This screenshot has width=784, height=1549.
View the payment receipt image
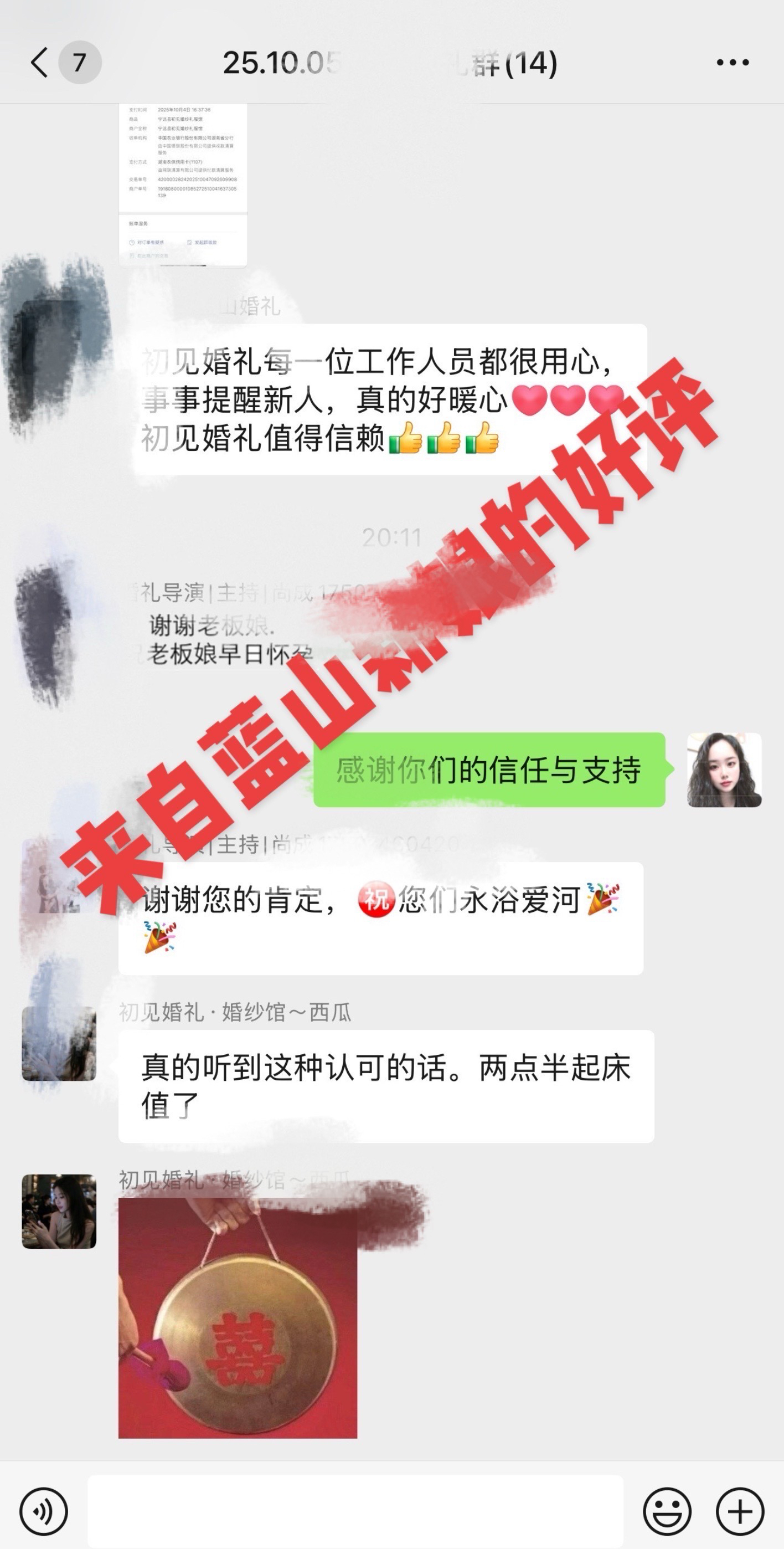[183, 183]
